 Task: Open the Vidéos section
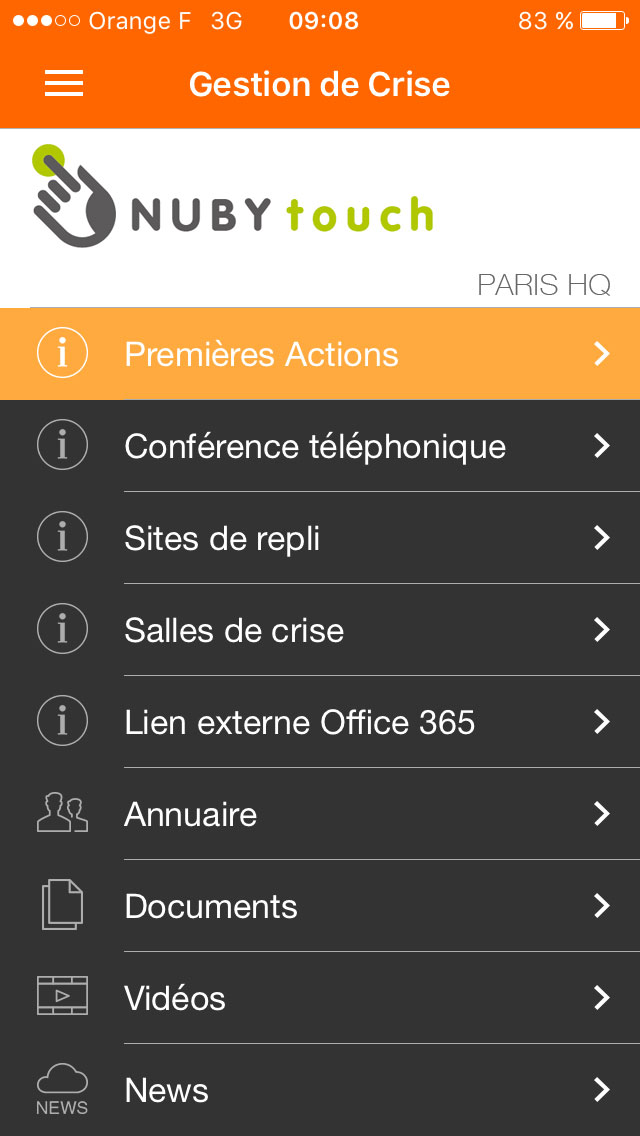(x=320, y=998)
